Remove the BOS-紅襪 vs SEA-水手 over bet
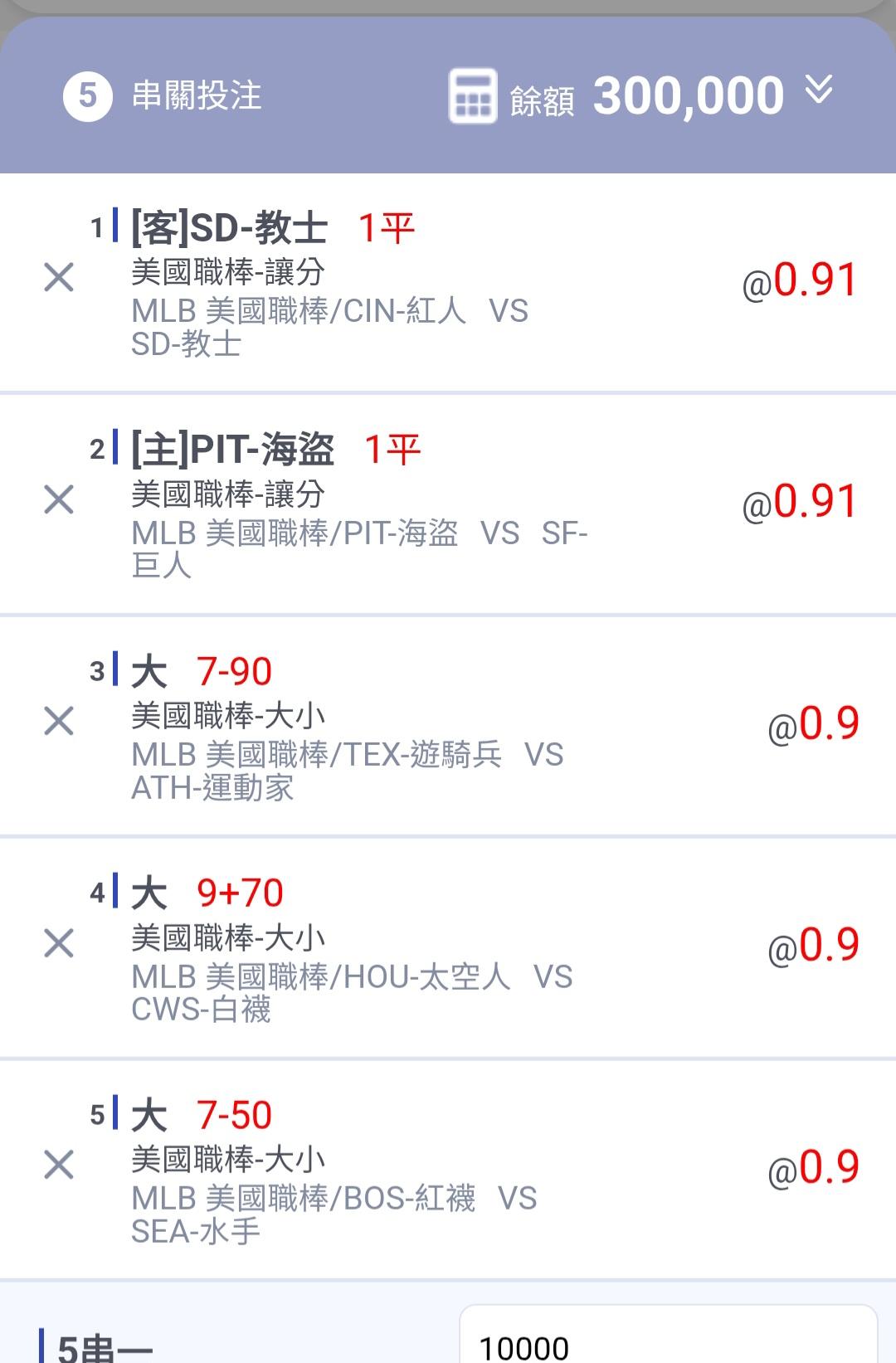The width and height of the screenshot is (896, 1363). [x=59, y=1165]
